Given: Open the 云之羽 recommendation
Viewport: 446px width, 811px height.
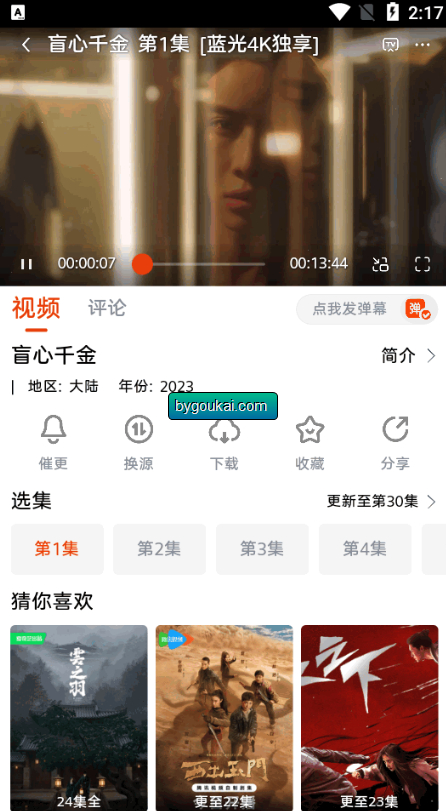Looking at the screenshot, I should (x=79, y=718).
